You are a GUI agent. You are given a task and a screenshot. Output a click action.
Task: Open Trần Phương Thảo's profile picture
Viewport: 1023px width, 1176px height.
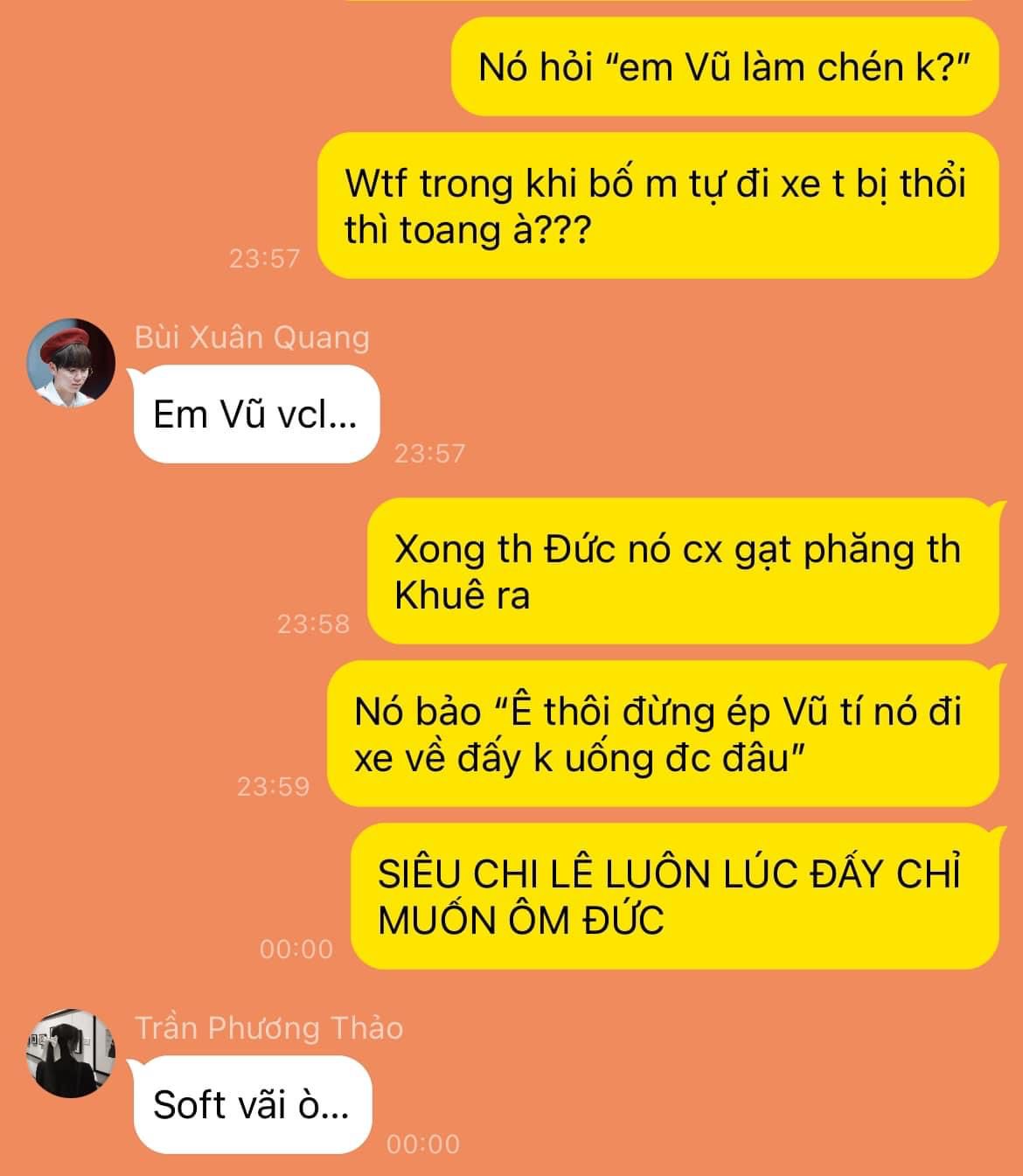pos(71,1054)
